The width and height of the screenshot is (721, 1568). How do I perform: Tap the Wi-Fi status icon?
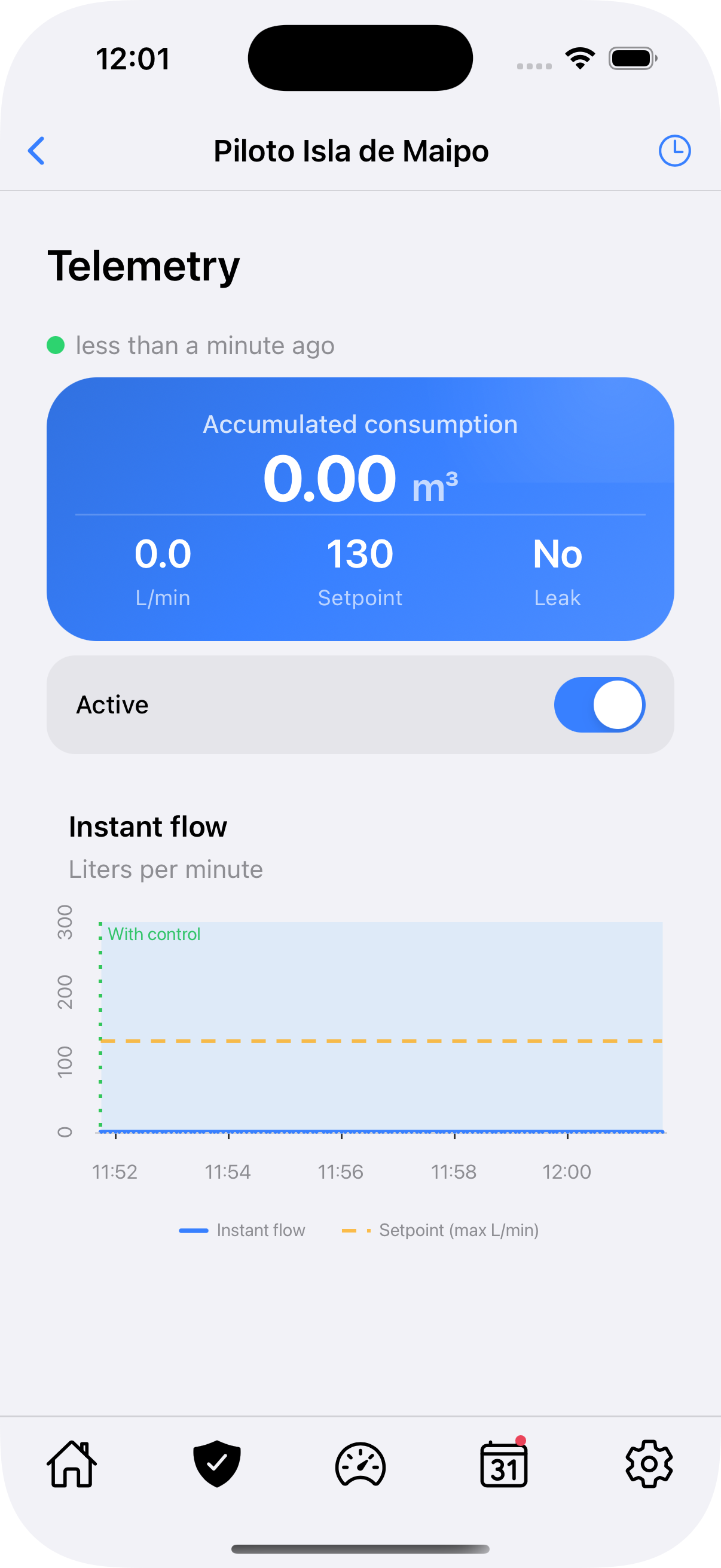[579, 57]
